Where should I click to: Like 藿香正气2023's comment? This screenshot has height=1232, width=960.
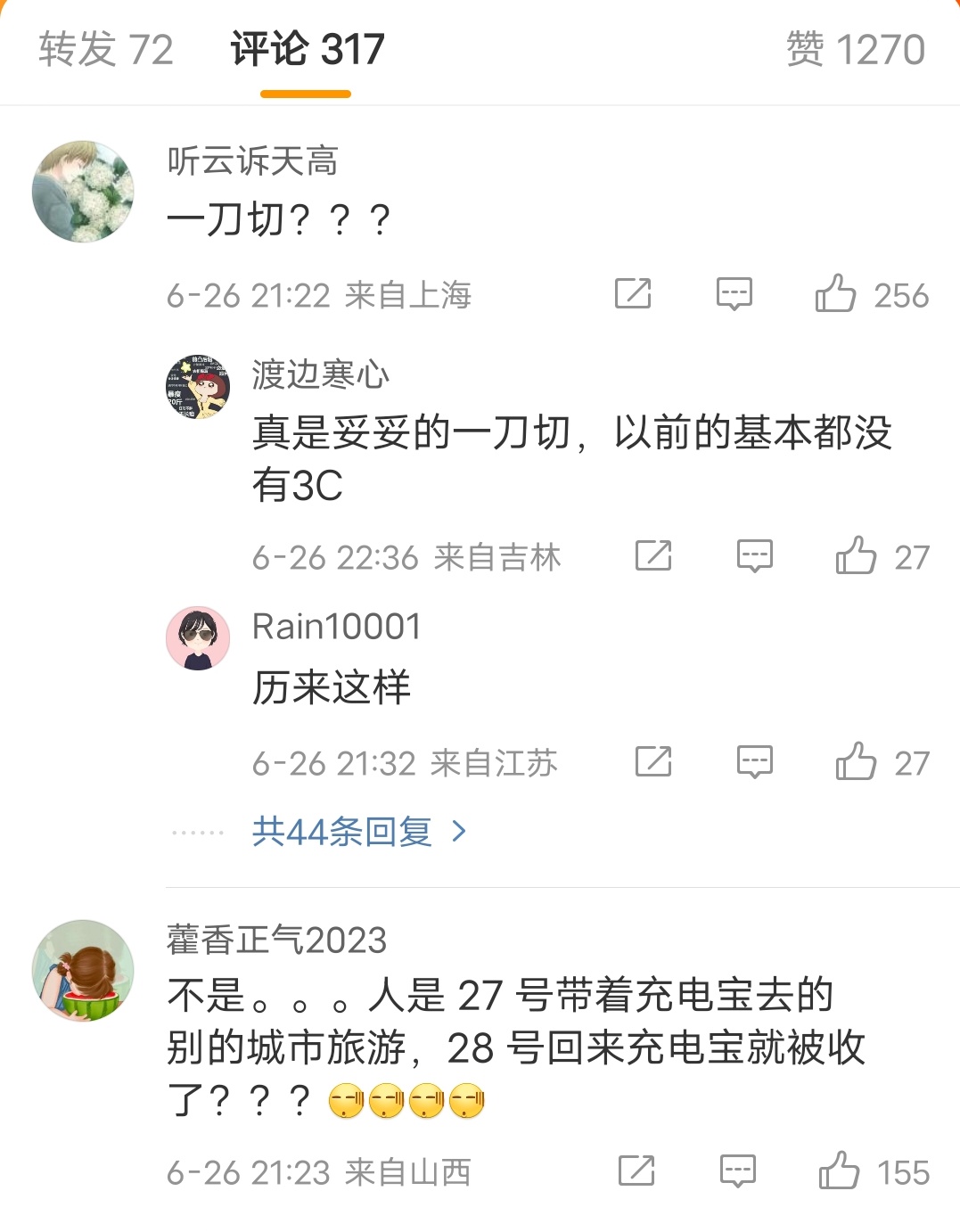(840, 1170)
